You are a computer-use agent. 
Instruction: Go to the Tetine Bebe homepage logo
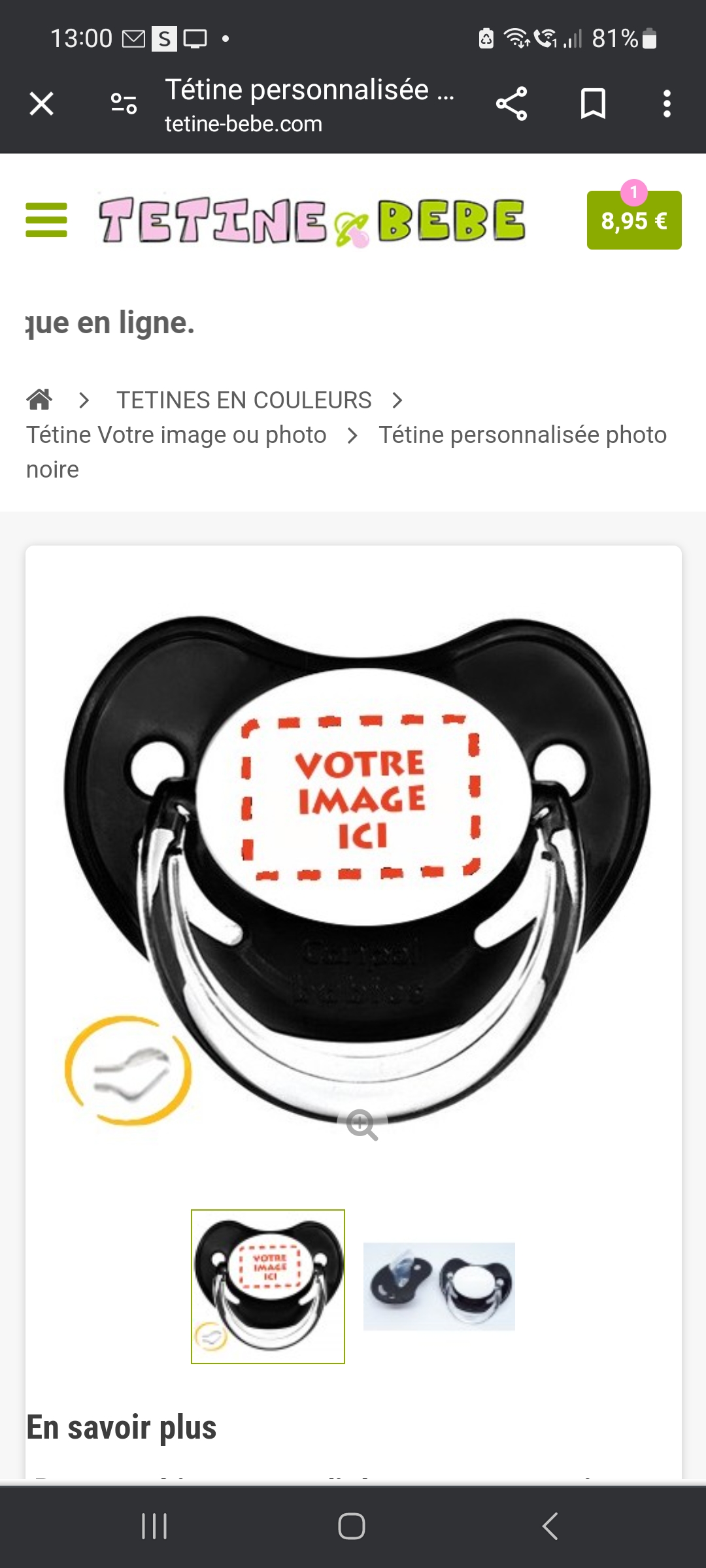(x=312, y=221)
